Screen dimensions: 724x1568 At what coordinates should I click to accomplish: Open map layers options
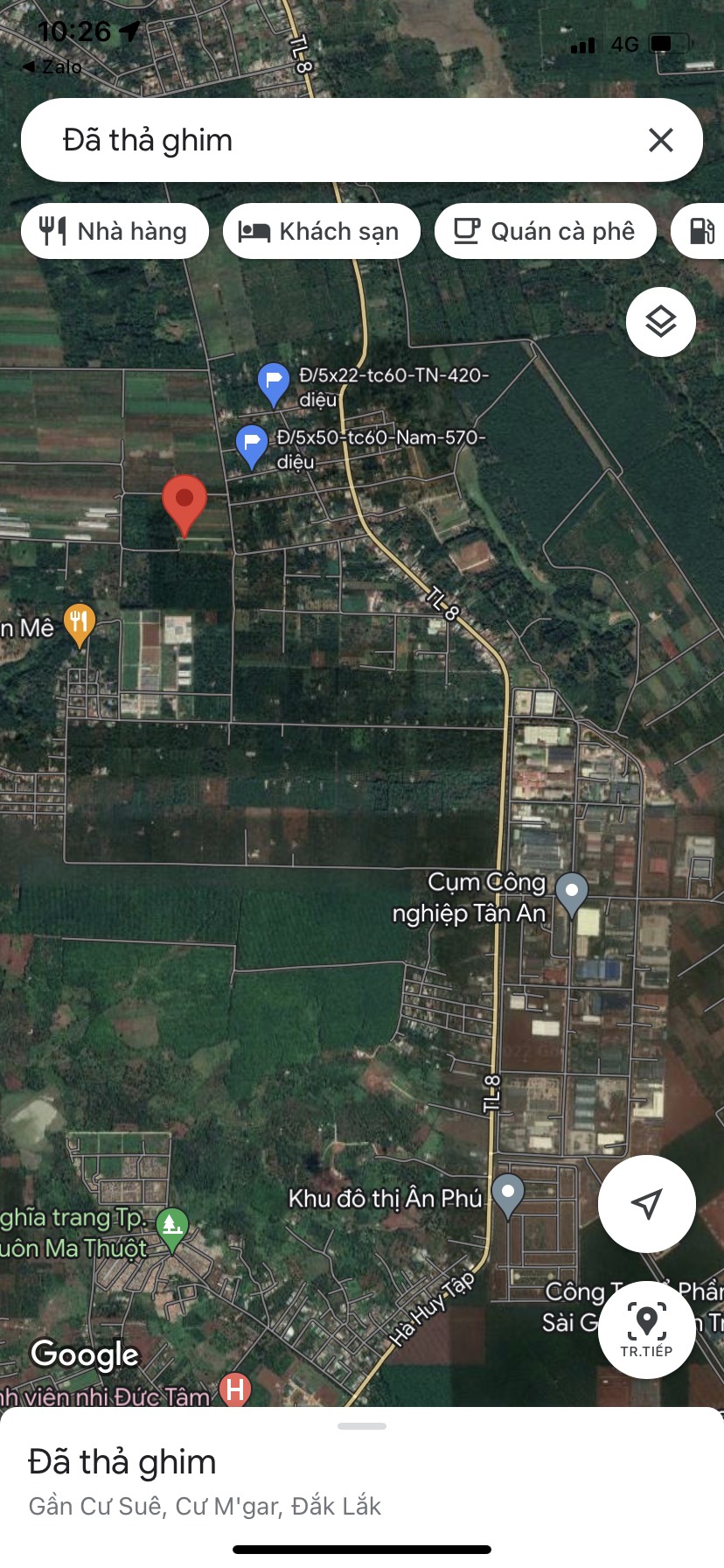point(661,322)
